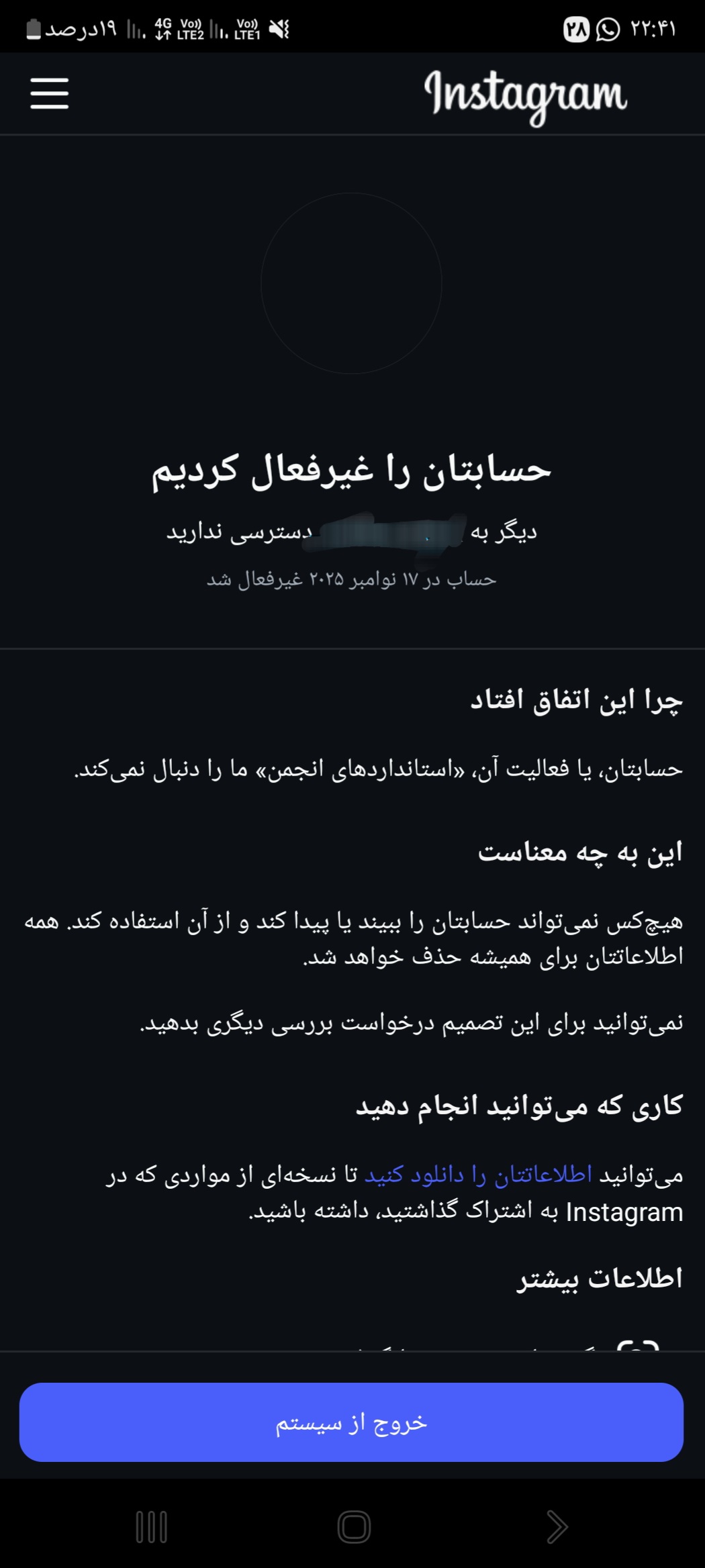The width and height of the screenshot is (705, 1568).
Task: Tap the download your information link
Action: (478, 1174)
